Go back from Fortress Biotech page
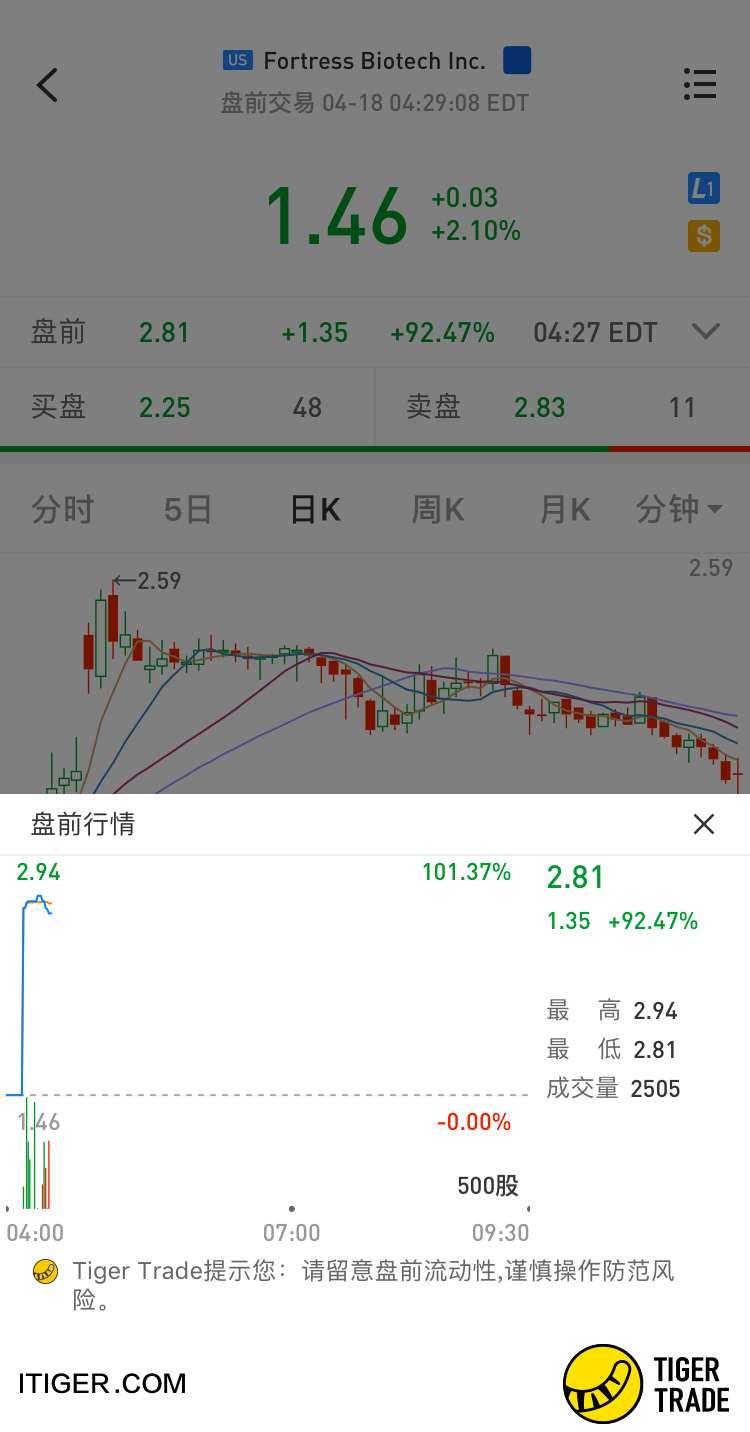The width and height of the screenshot is (750, 1432). (x=47, y=85)
